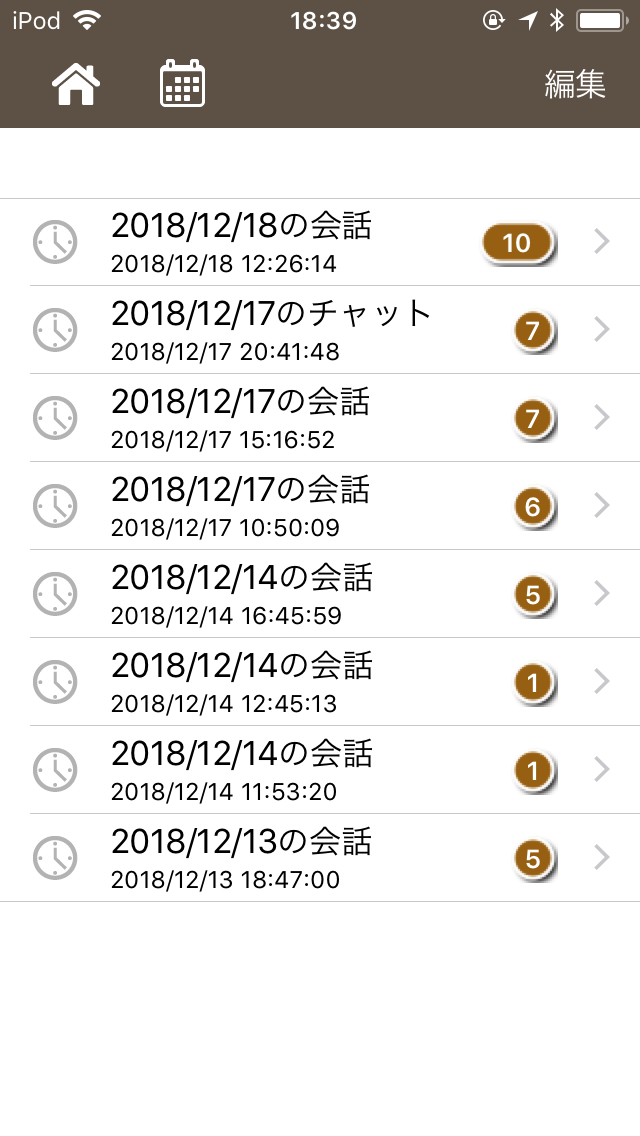
Task: Open the conversation from 2018/12/17 15:16:52
Action: point(320,418)
